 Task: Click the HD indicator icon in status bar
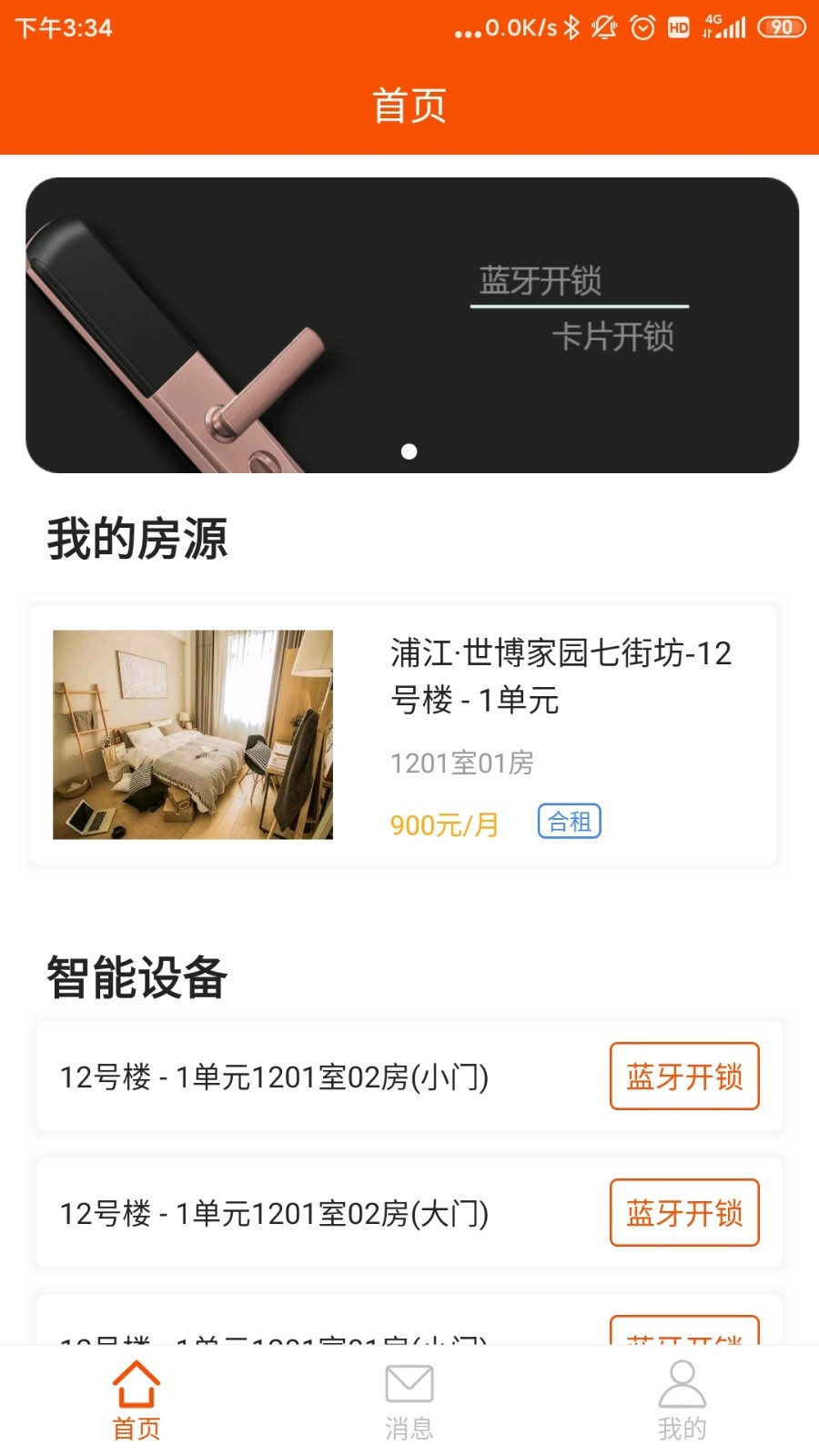pyautogui.click(x=678, y=28)
